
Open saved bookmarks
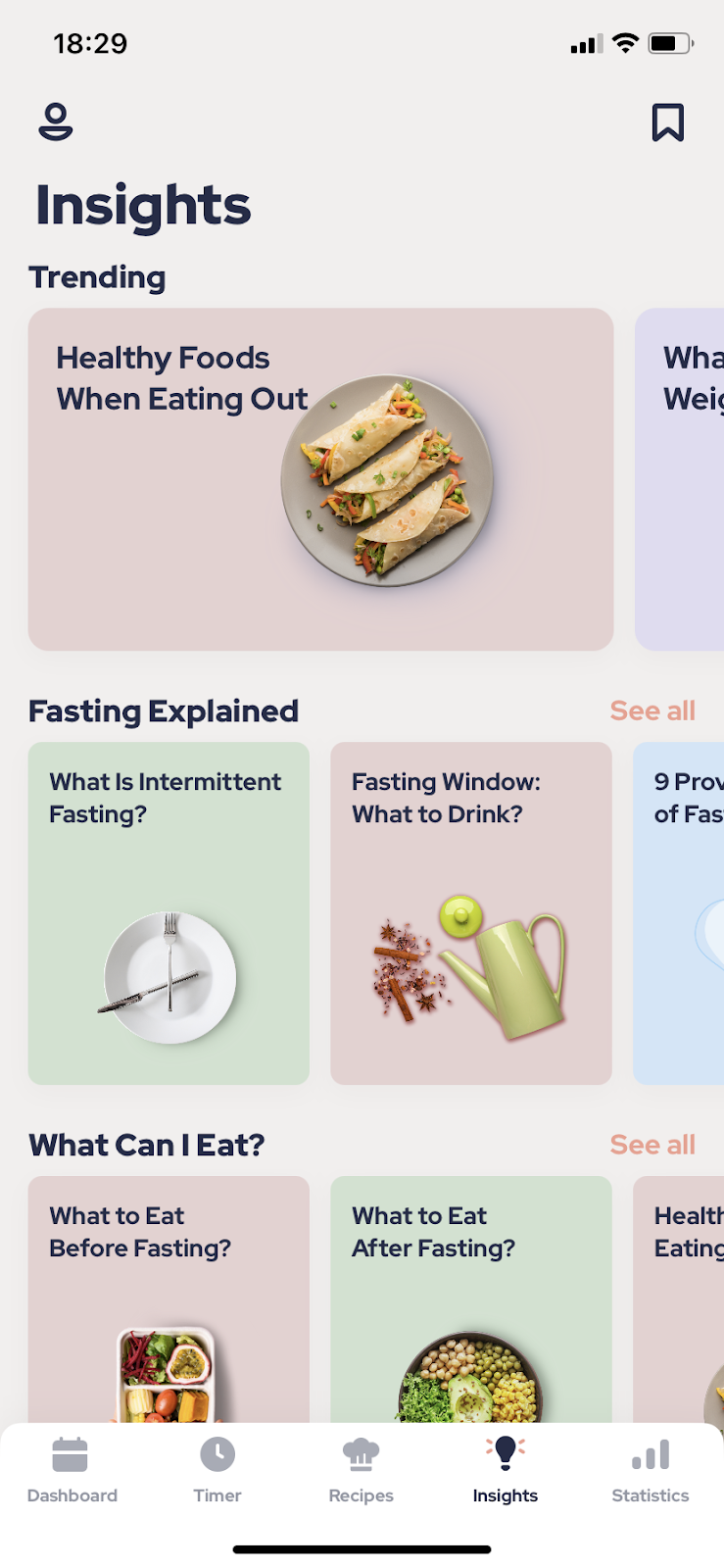point(668,122)
